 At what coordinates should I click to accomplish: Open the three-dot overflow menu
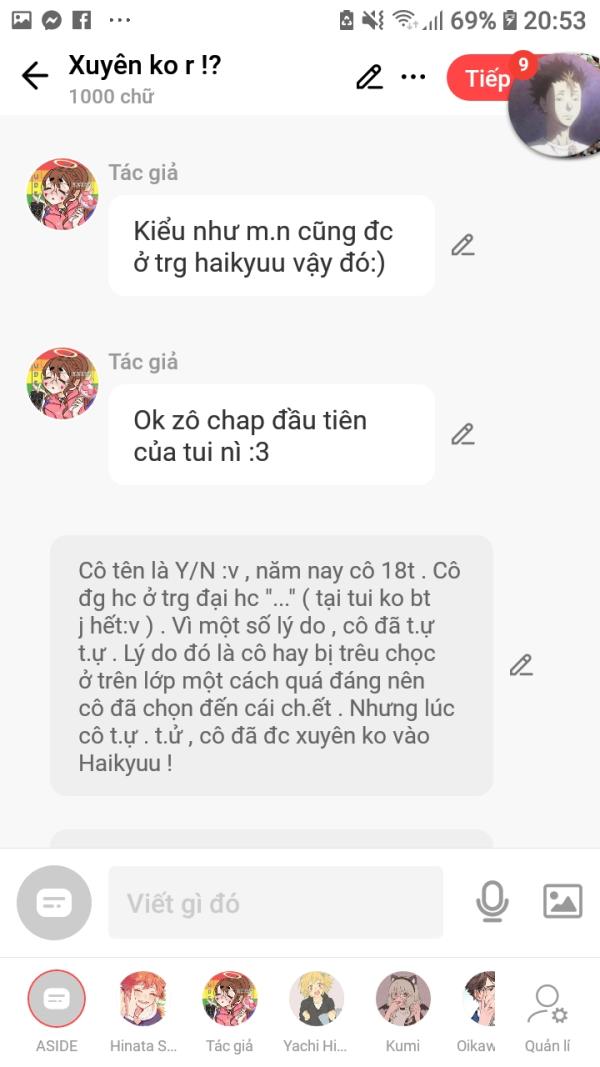pyautogui.click(x=413, y=77)
